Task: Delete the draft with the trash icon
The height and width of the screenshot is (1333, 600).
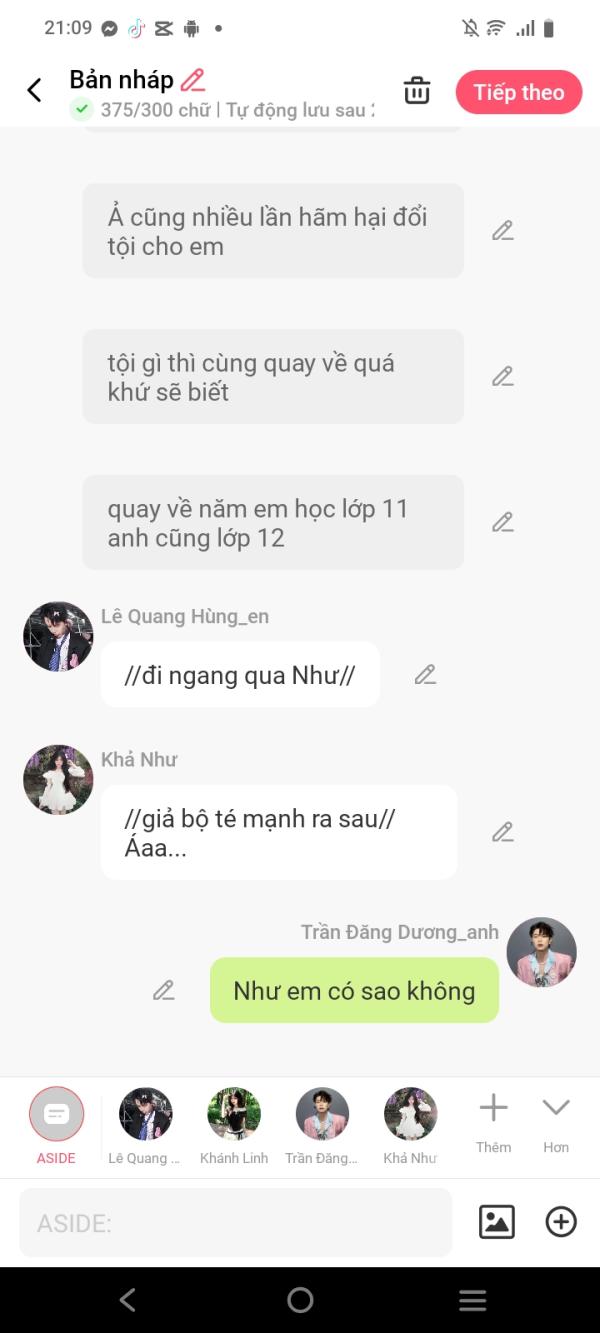Action: [417, 91]
